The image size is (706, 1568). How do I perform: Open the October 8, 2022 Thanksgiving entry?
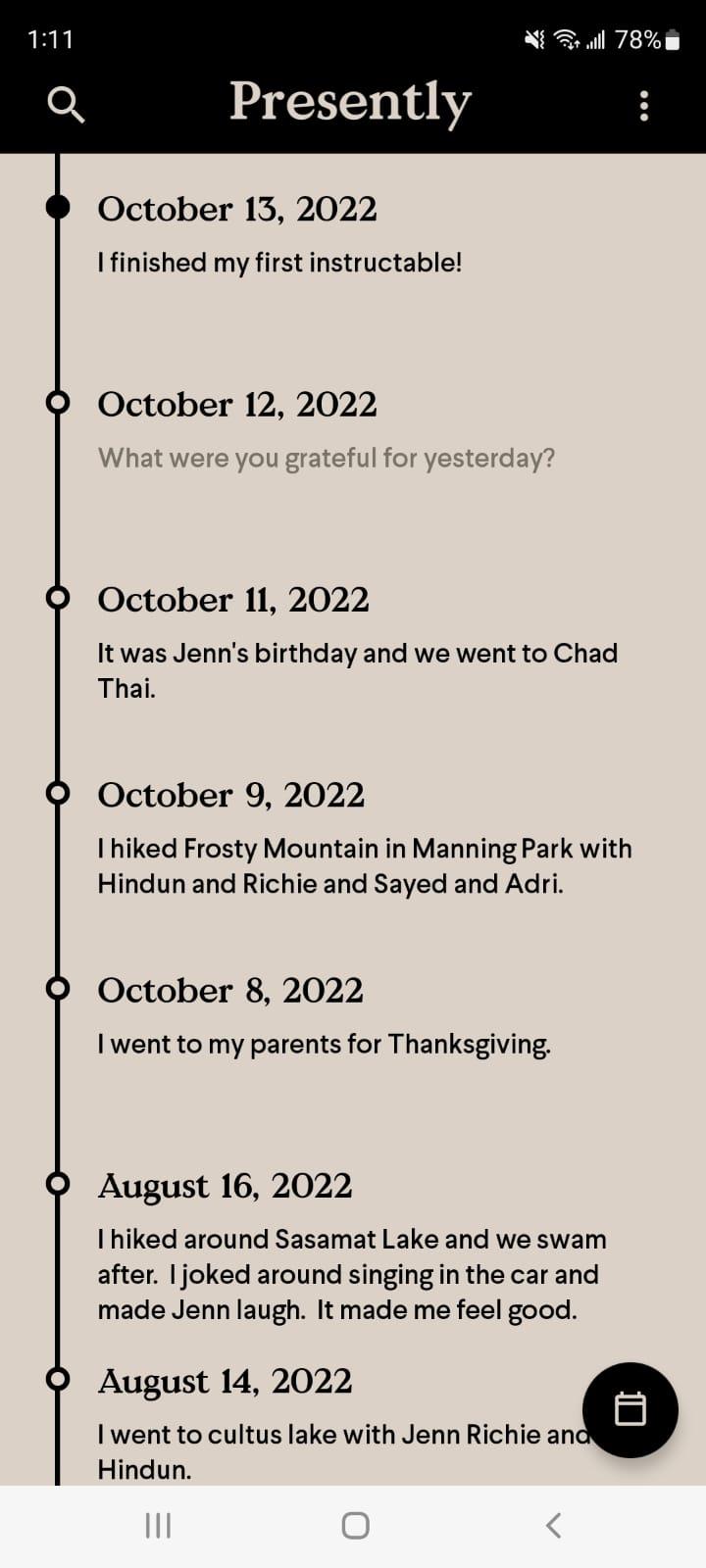click(324, 1017)
